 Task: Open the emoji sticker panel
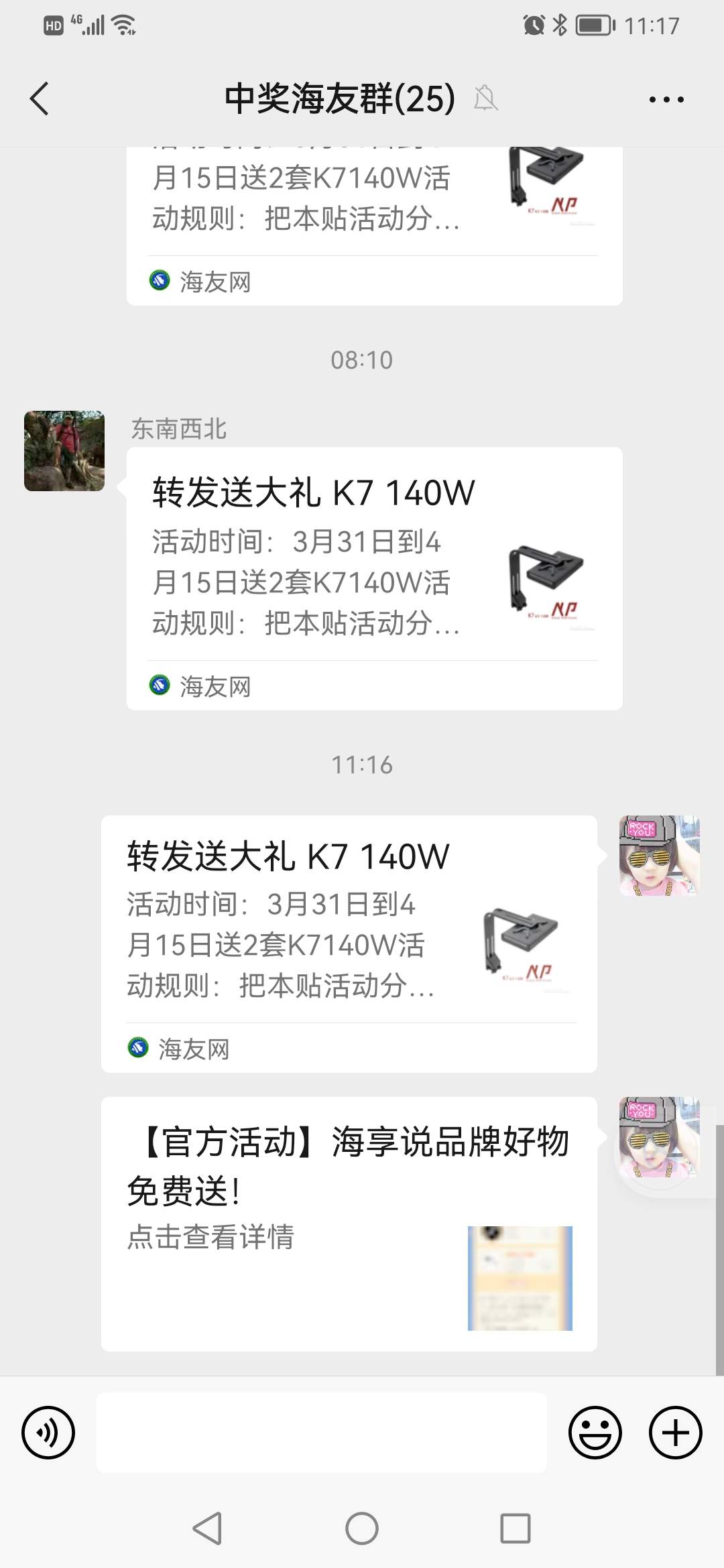(x=595, y=1433)
